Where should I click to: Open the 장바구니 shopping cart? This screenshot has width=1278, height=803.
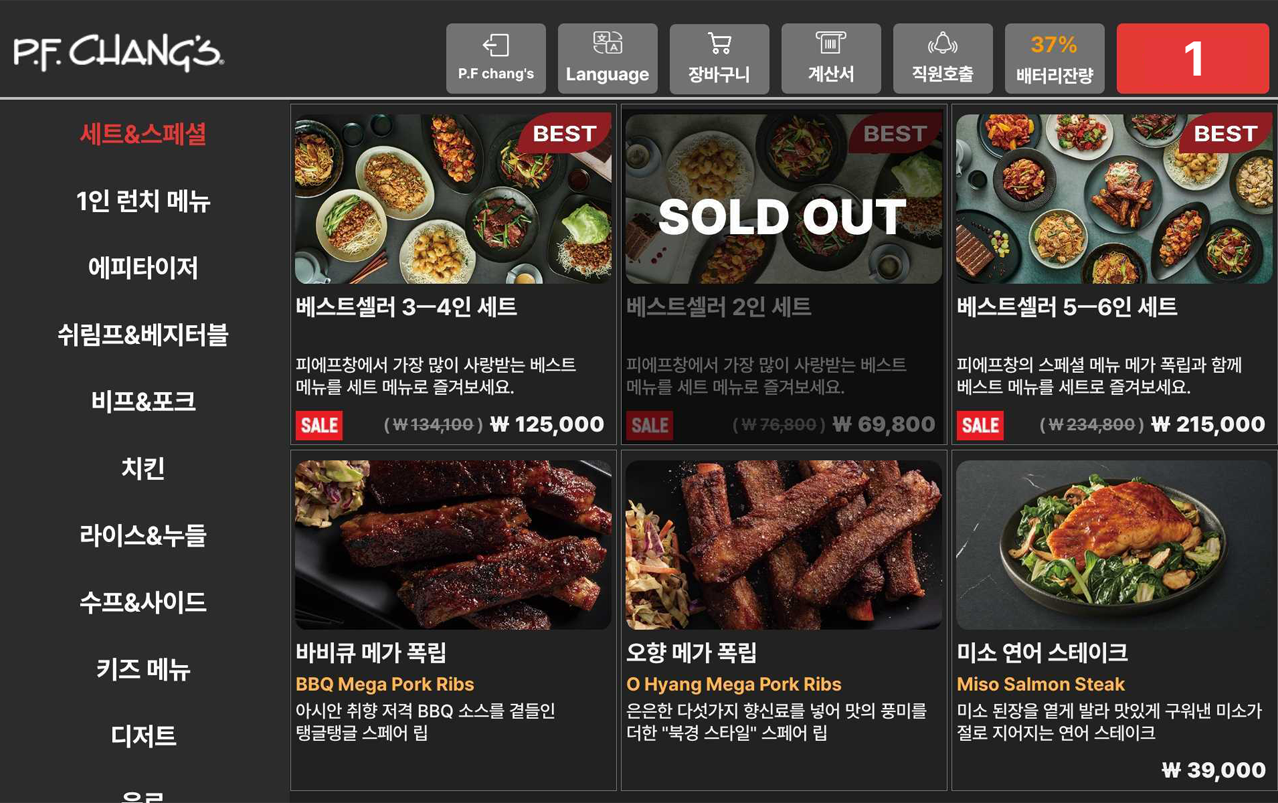pyautogui.click(x=719, y=58)
